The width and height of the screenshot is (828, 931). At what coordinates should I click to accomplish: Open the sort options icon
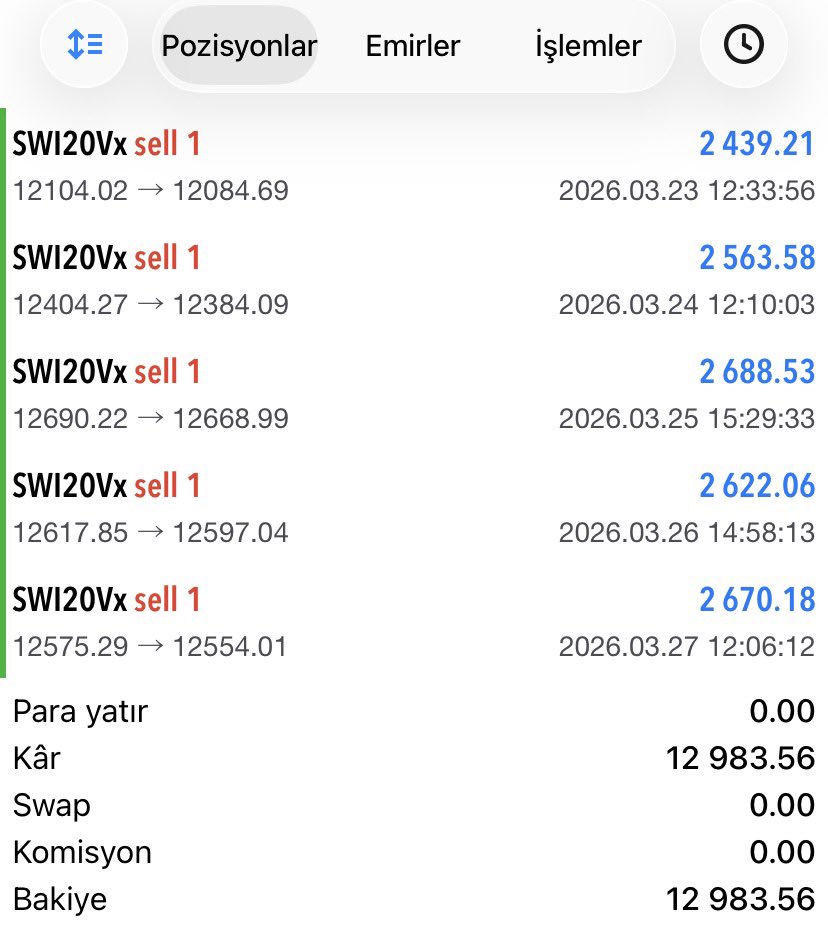(84, 45)
